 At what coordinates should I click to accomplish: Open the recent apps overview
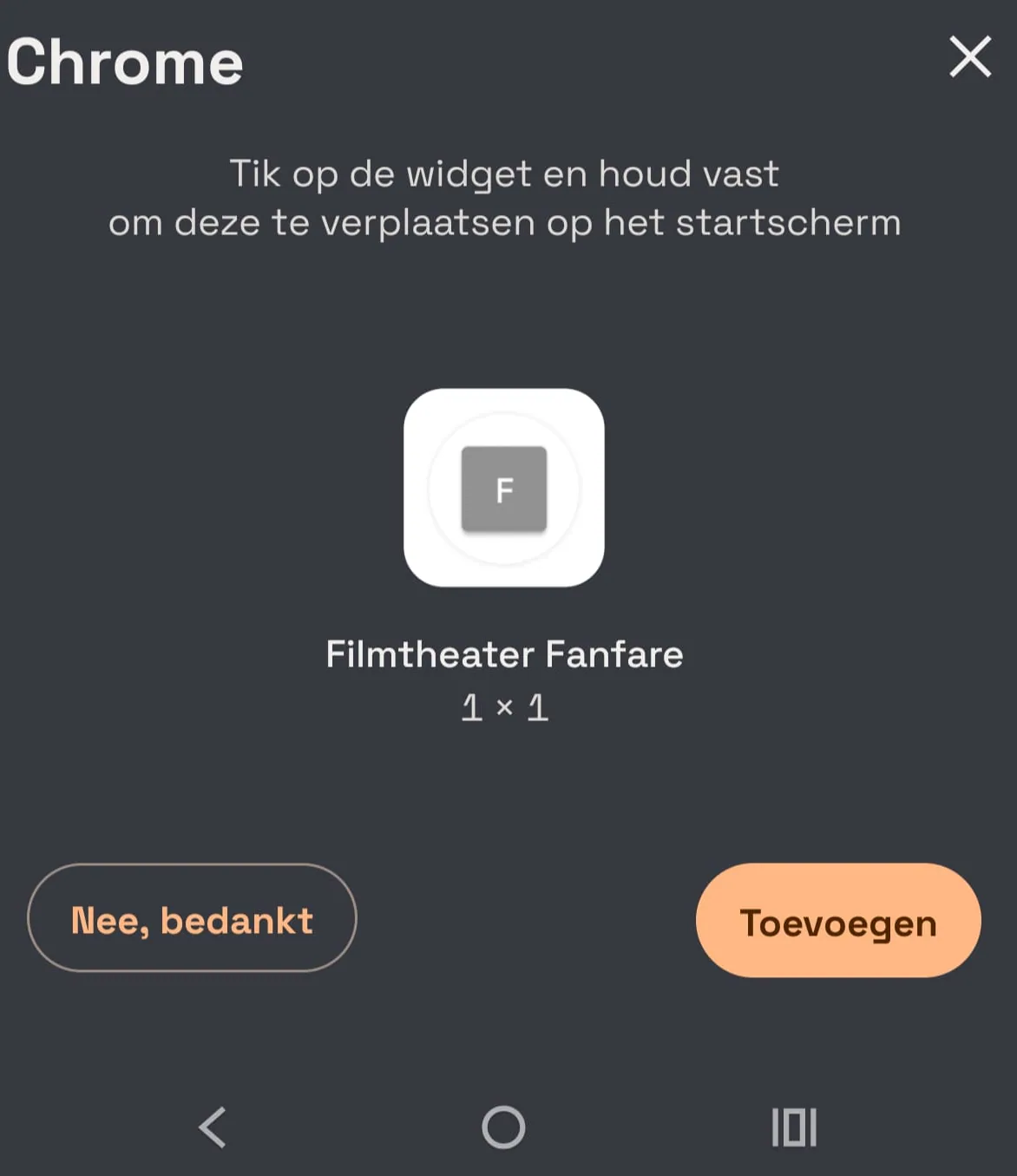coord(794,1127)
